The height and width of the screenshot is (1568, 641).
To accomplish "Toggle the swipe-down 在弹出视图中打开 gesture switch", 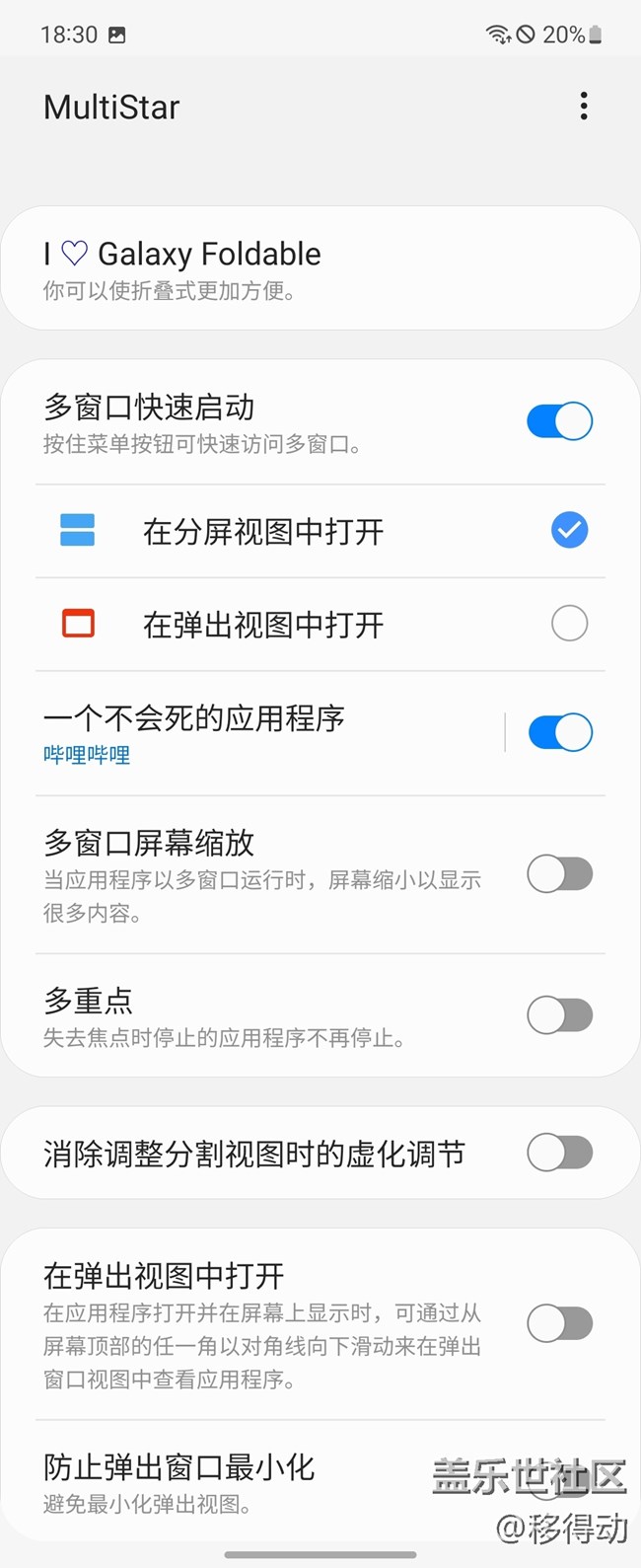I will [559, 1324].
